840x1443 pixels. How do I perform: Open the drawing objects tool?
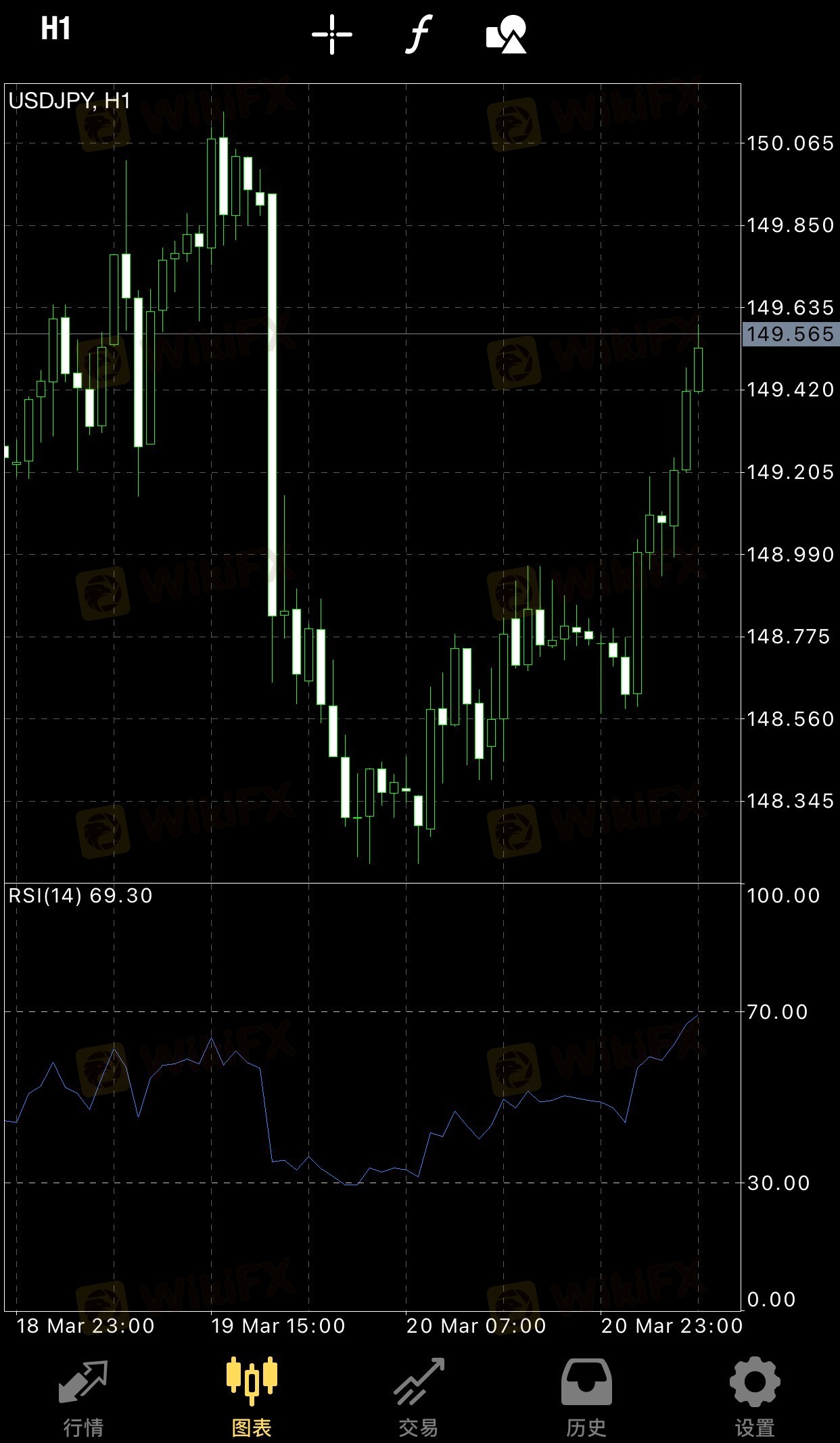coord(507,34)
